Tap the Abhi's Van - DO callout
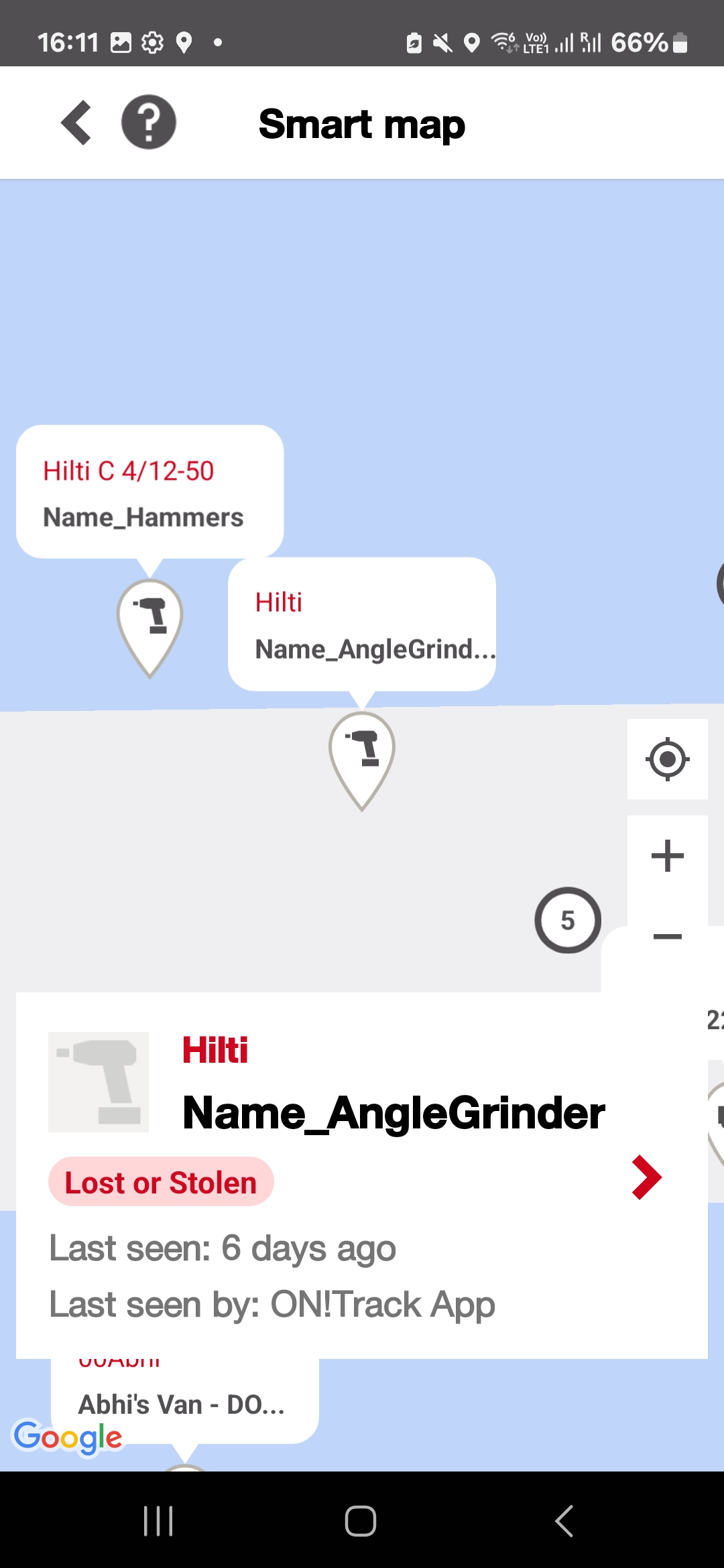Viewport: 724px width, 1568px height. (x=182, y=1404)
